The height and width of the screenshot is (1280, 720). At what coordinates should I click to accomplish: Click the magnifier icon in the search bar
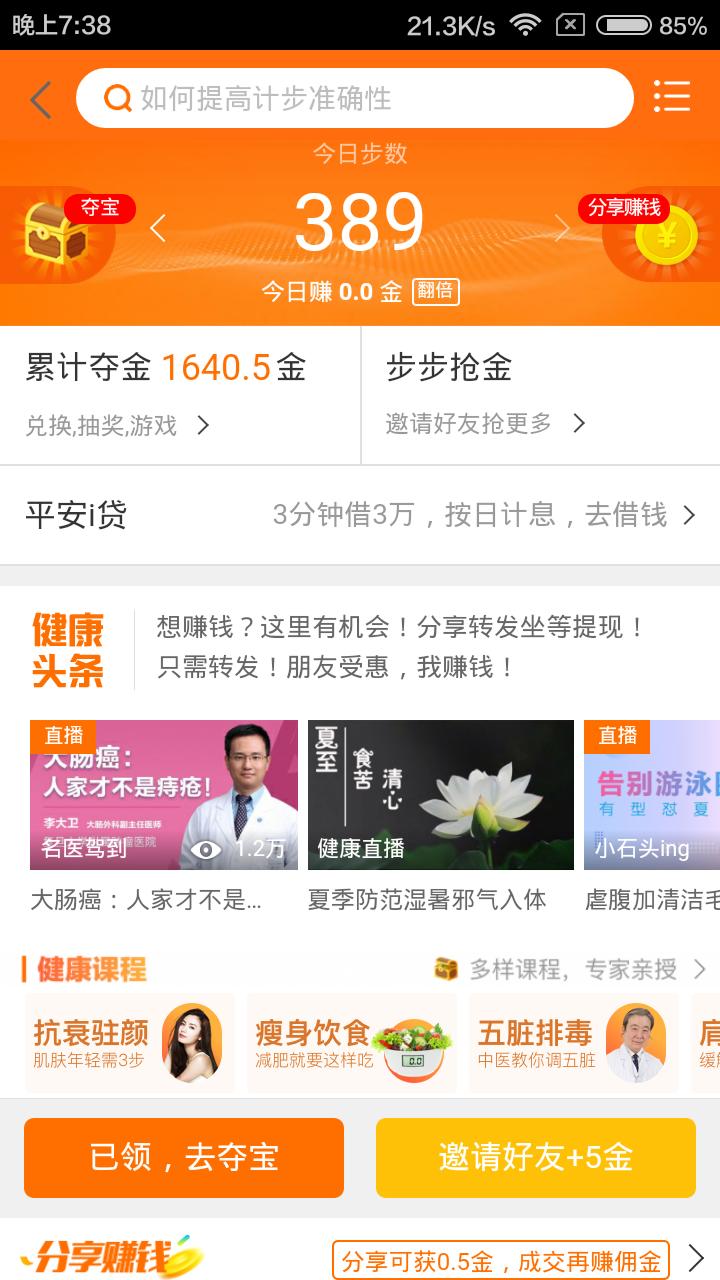click(119, 97)
